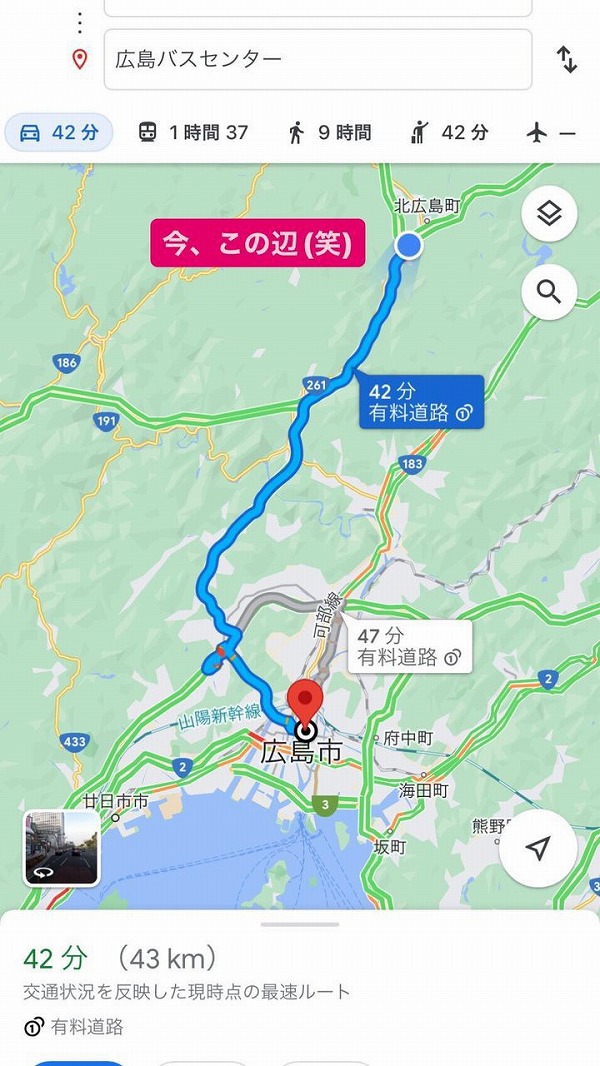The width and height of the screenshot is (600, 1066).
Task: Select the car mode 42 分
Action: pyautogui.click(x=59, y=132)
